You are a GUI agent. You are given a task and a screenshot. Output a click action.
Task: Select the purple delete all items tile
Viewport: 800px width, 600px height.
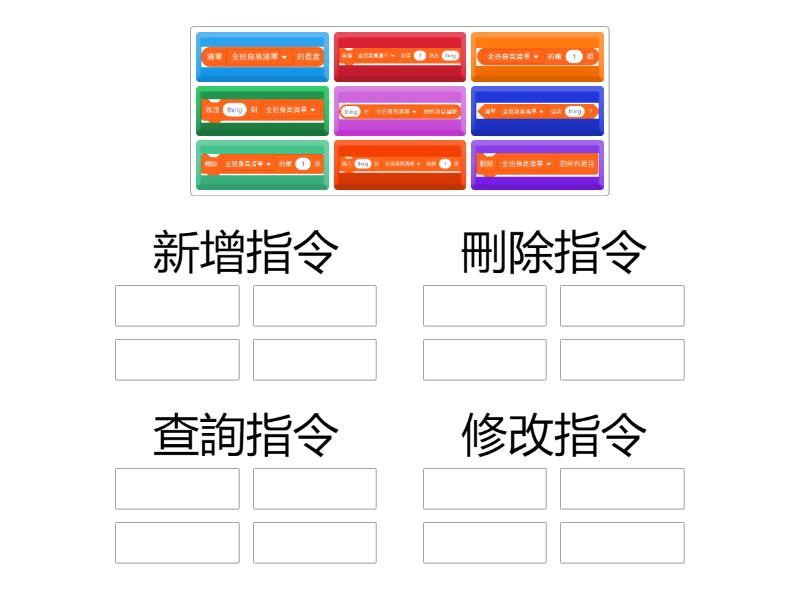tap(537, 164)
